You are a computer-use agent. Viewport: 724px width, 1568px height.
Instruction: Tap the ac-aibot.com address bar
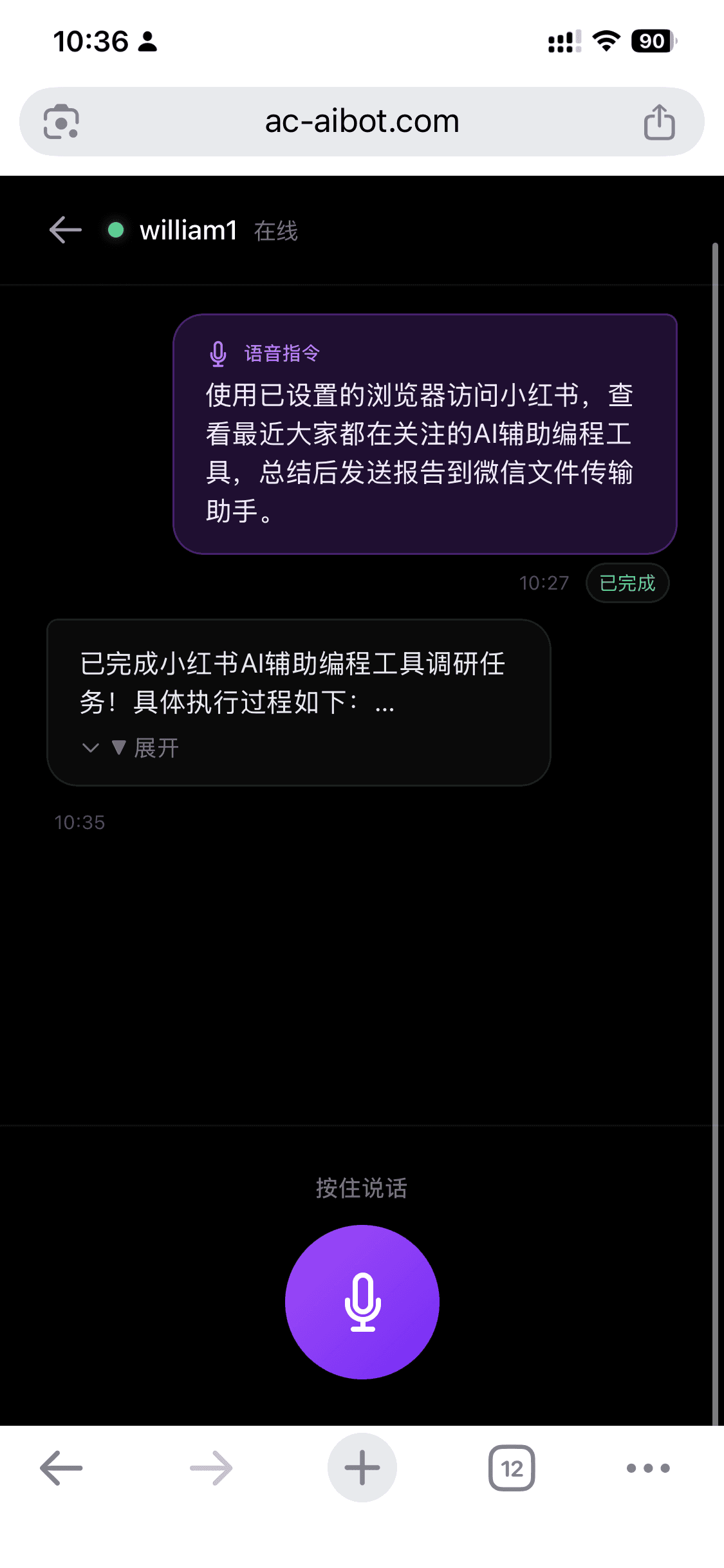point(362,121)
